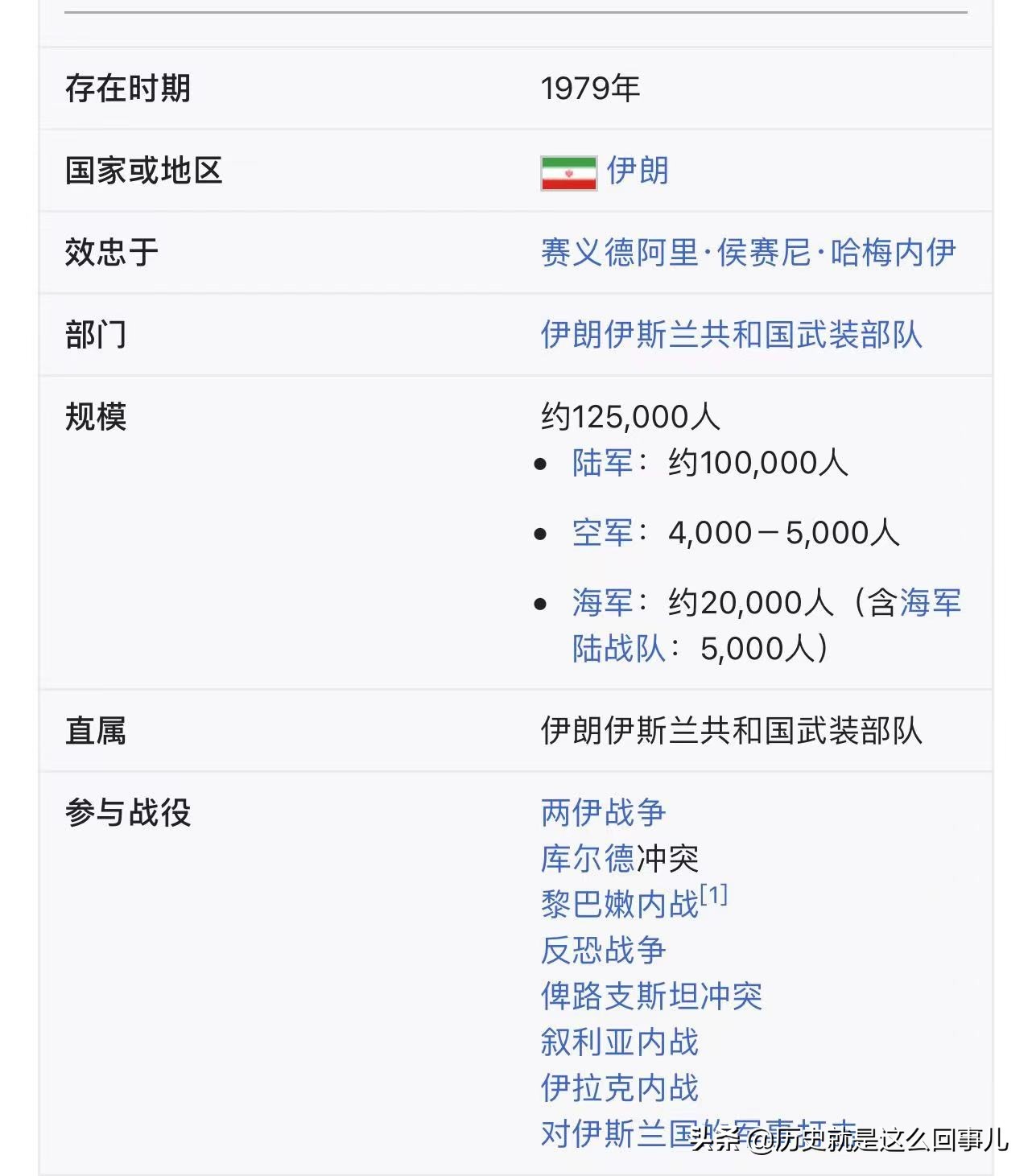Open the 空军 link
Viewport: 1032px width, 1176px height.
pos(603,533)
